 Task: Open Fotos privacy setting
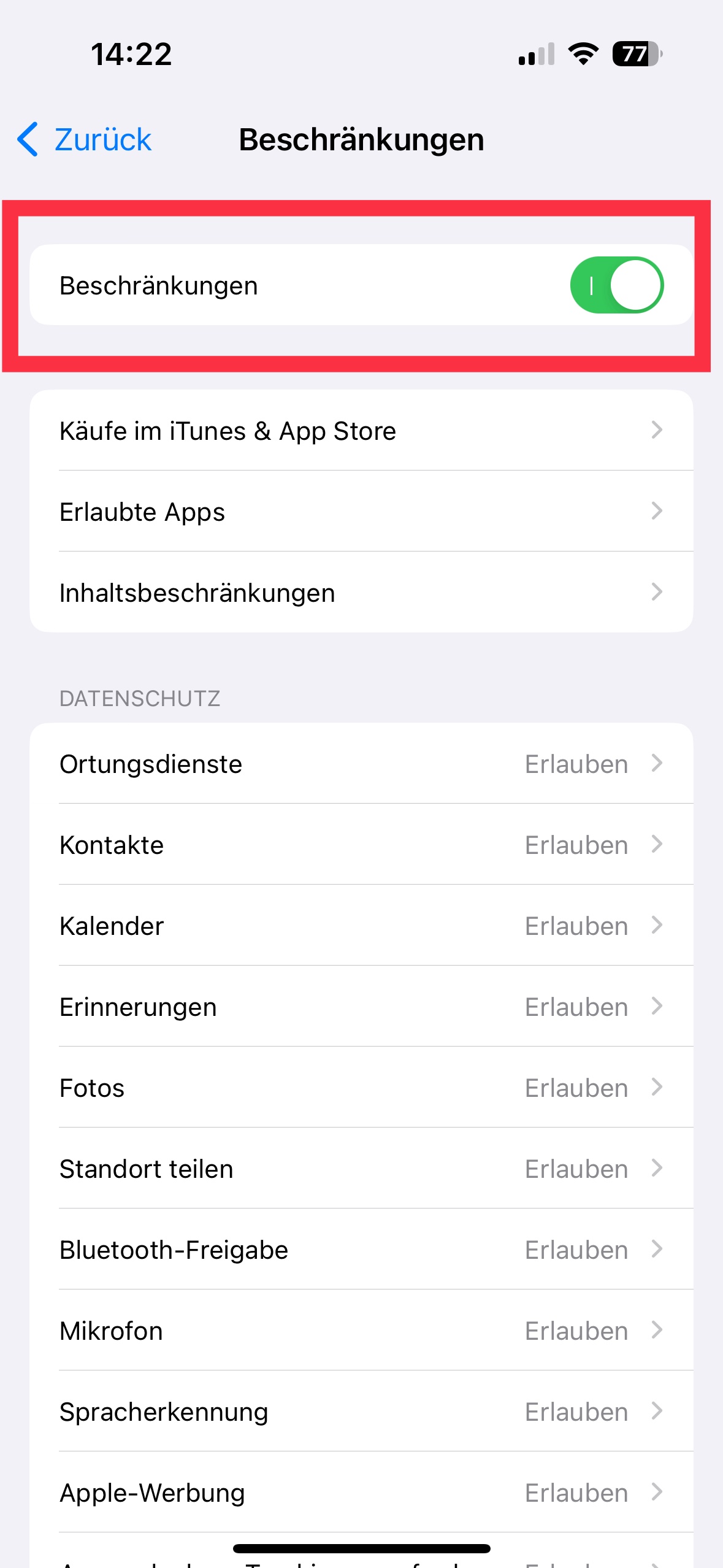(x=361, y=1088)
